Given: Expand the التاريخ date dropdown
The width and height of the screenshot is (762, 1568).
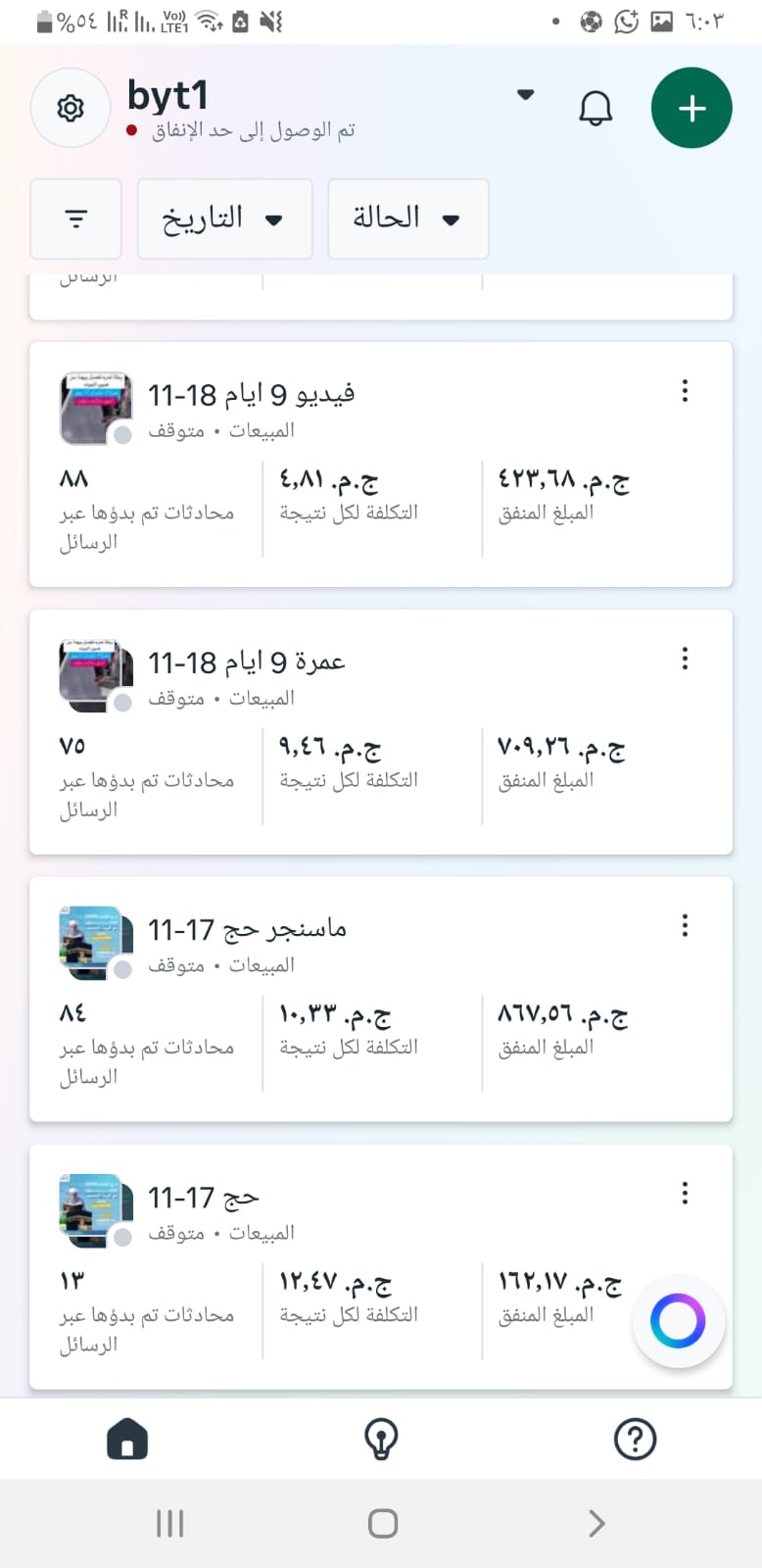Looking at the screenshot, I should tap(224, 219).
